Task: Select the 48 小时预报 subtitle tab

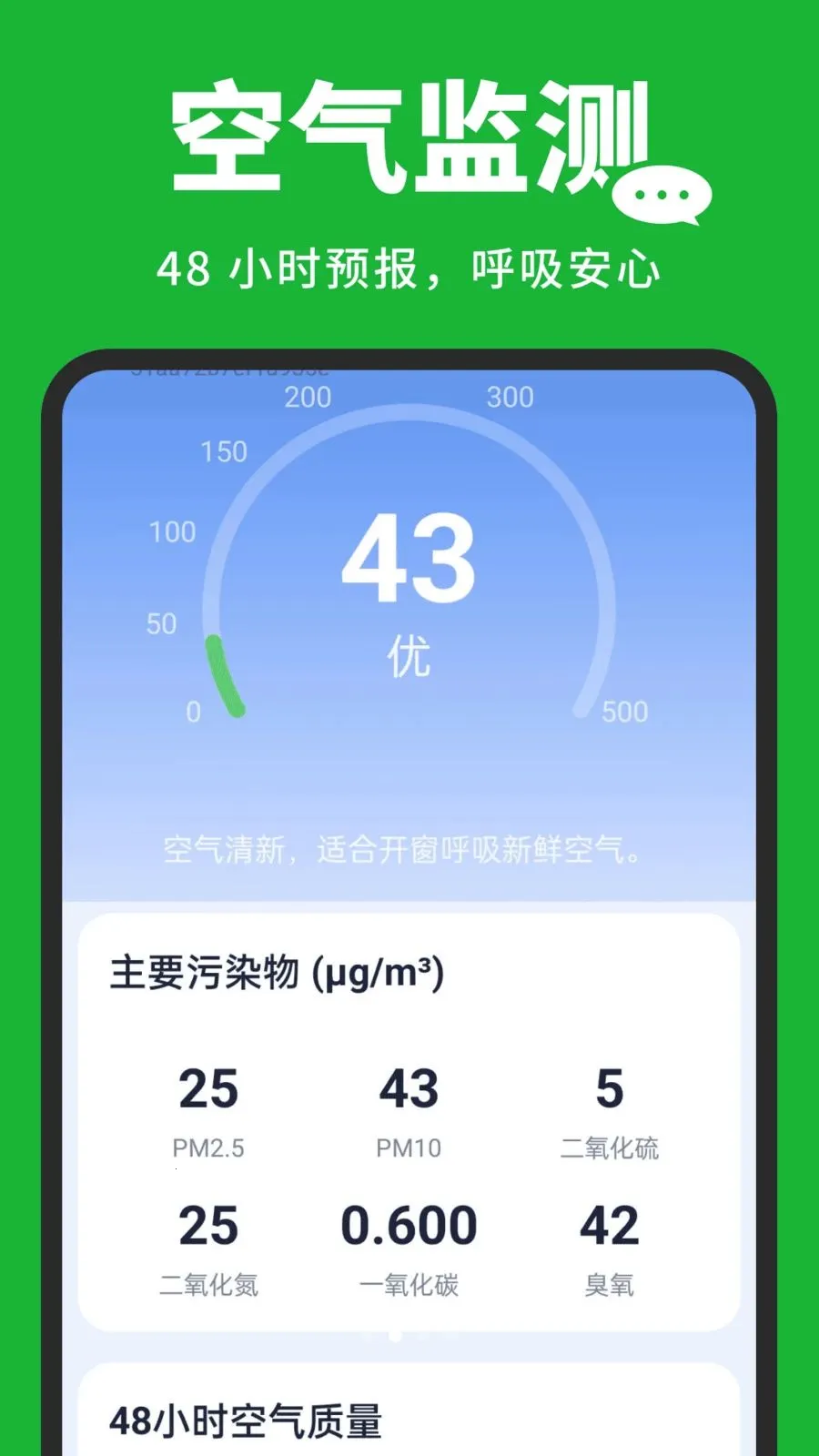Action: click(409, 265)
